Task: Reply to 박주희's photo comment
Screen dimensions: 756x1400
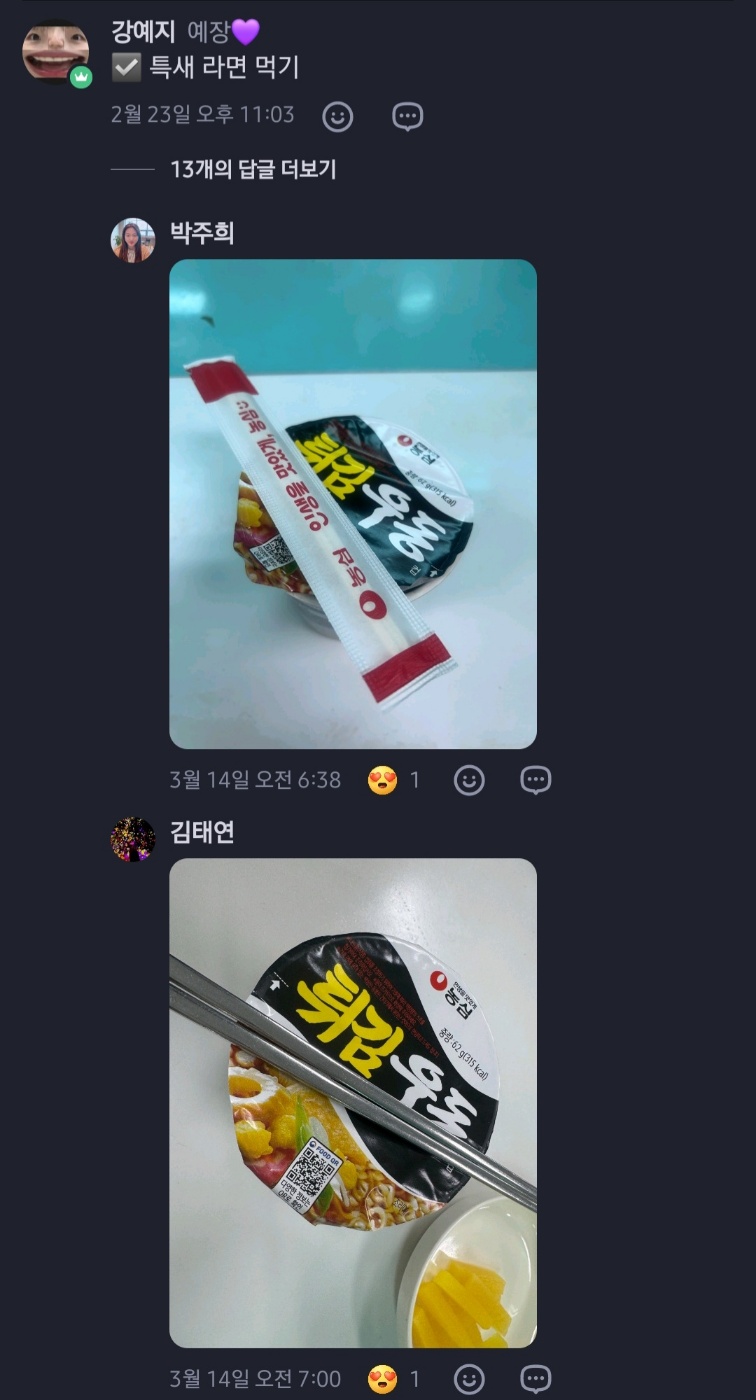Action: (x=536, y=780)
